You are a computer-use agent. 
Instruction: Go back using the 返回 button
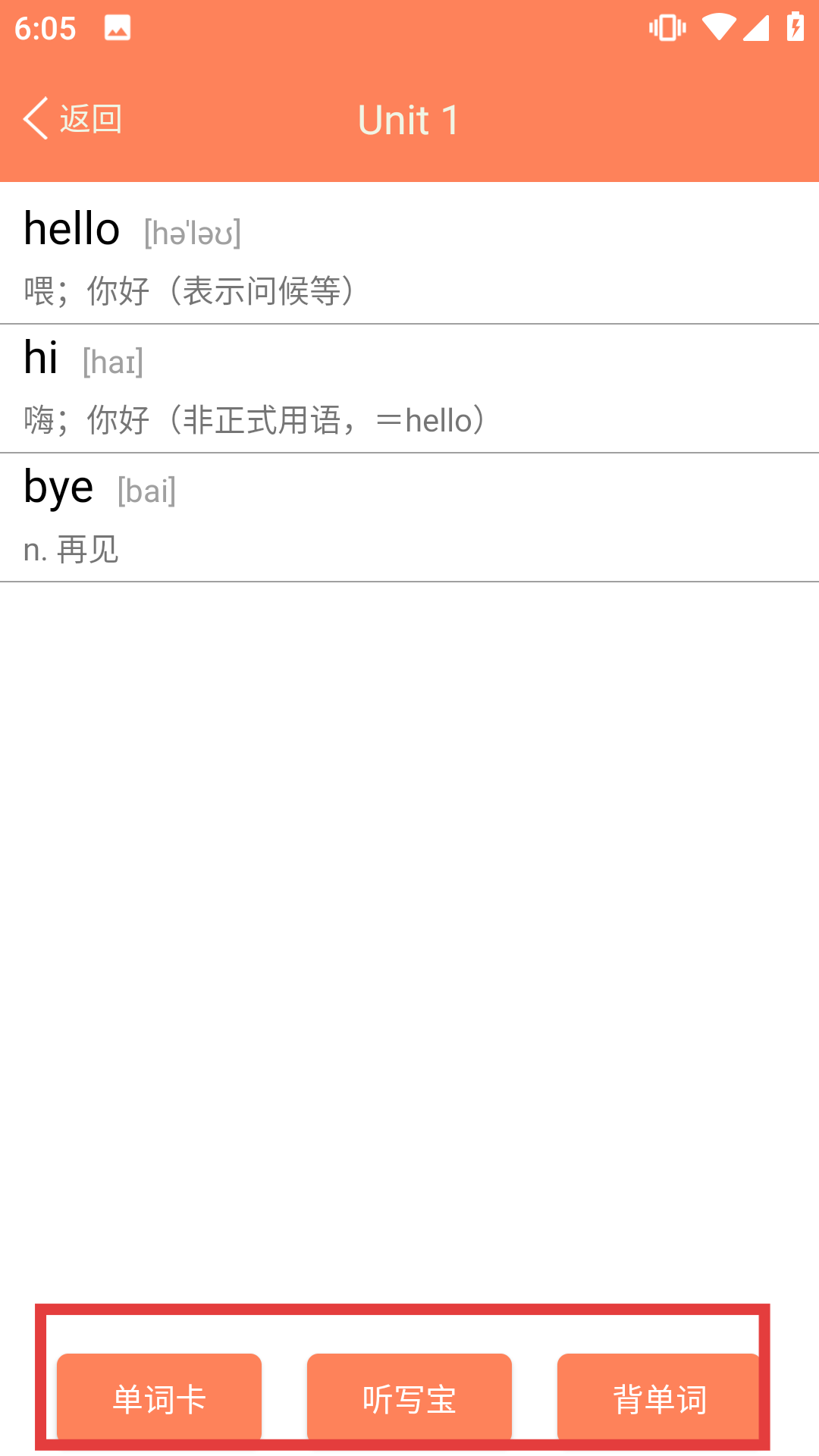coord(73,119)
